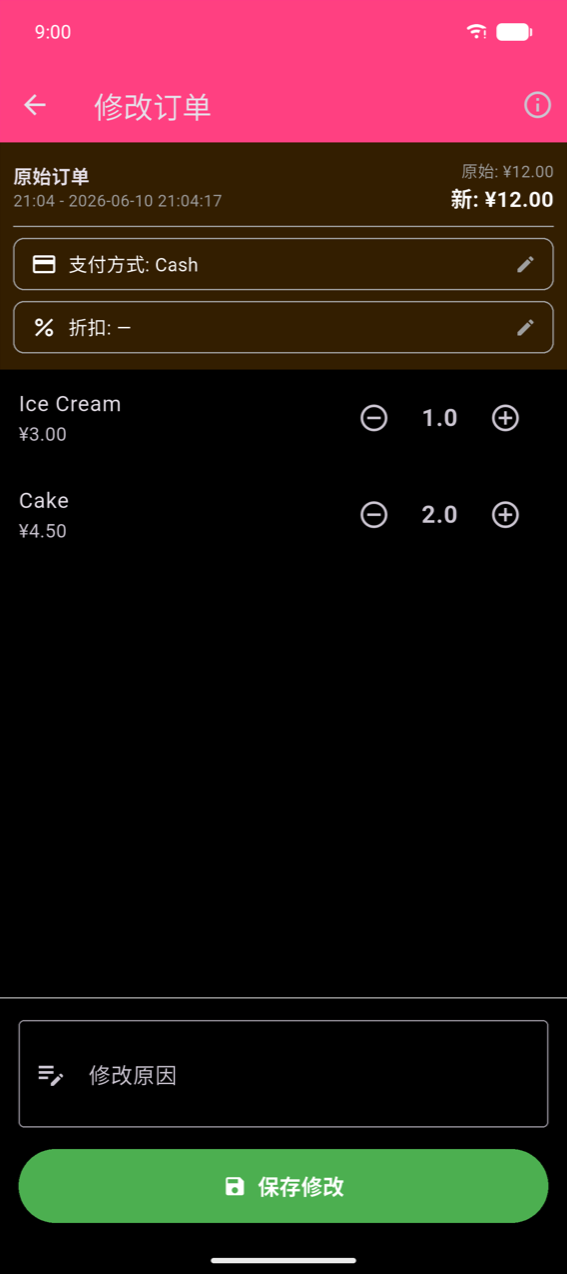Screen dimensions: 567x1274
Task: Increase Cake quantity
Action: click(x=506, y=515)
